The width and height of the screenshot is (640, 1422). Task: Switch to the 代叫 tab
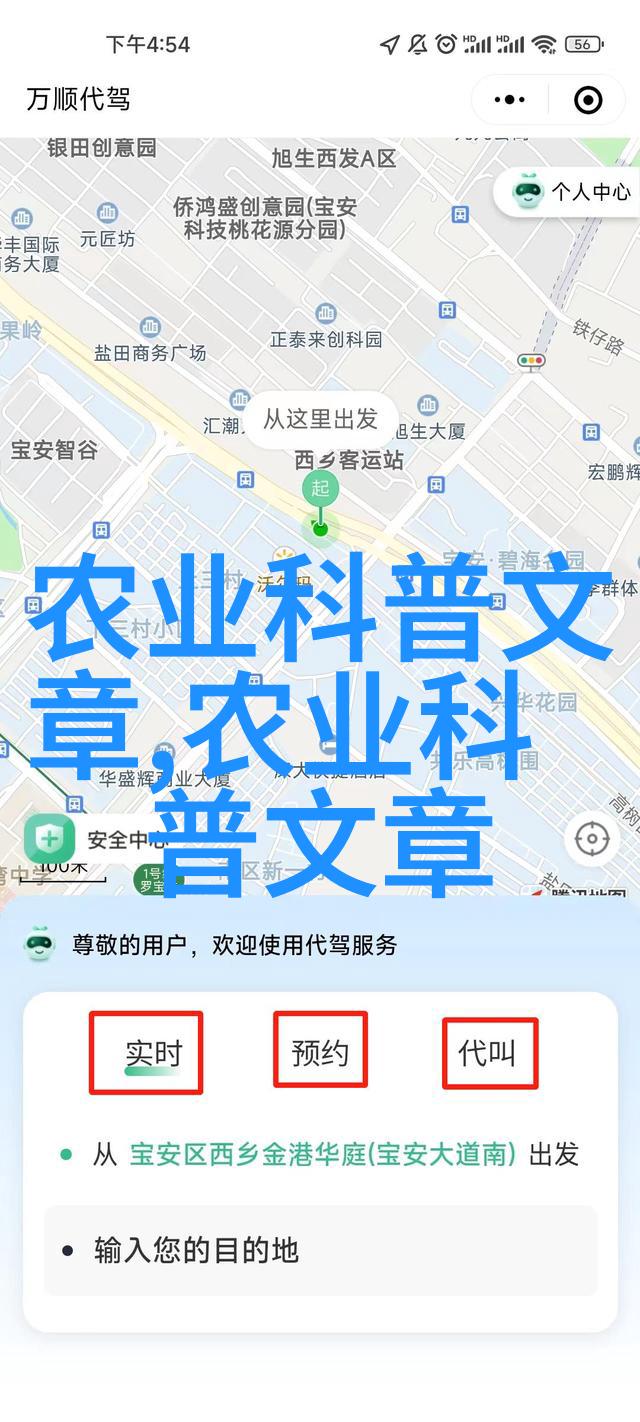click(x=487, y=1052)
